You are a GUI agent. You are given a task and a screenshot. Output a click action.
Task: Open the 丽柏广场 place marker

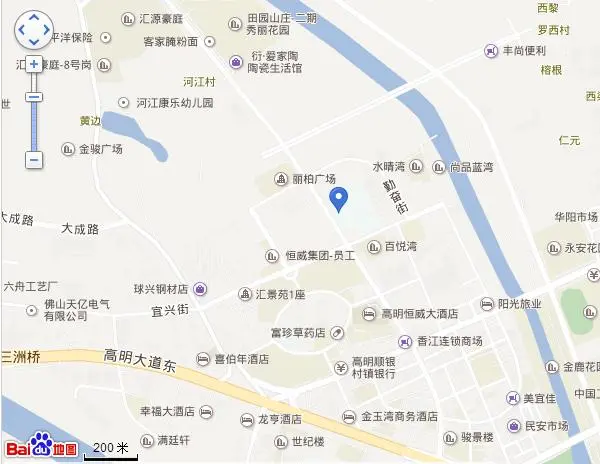282,179
